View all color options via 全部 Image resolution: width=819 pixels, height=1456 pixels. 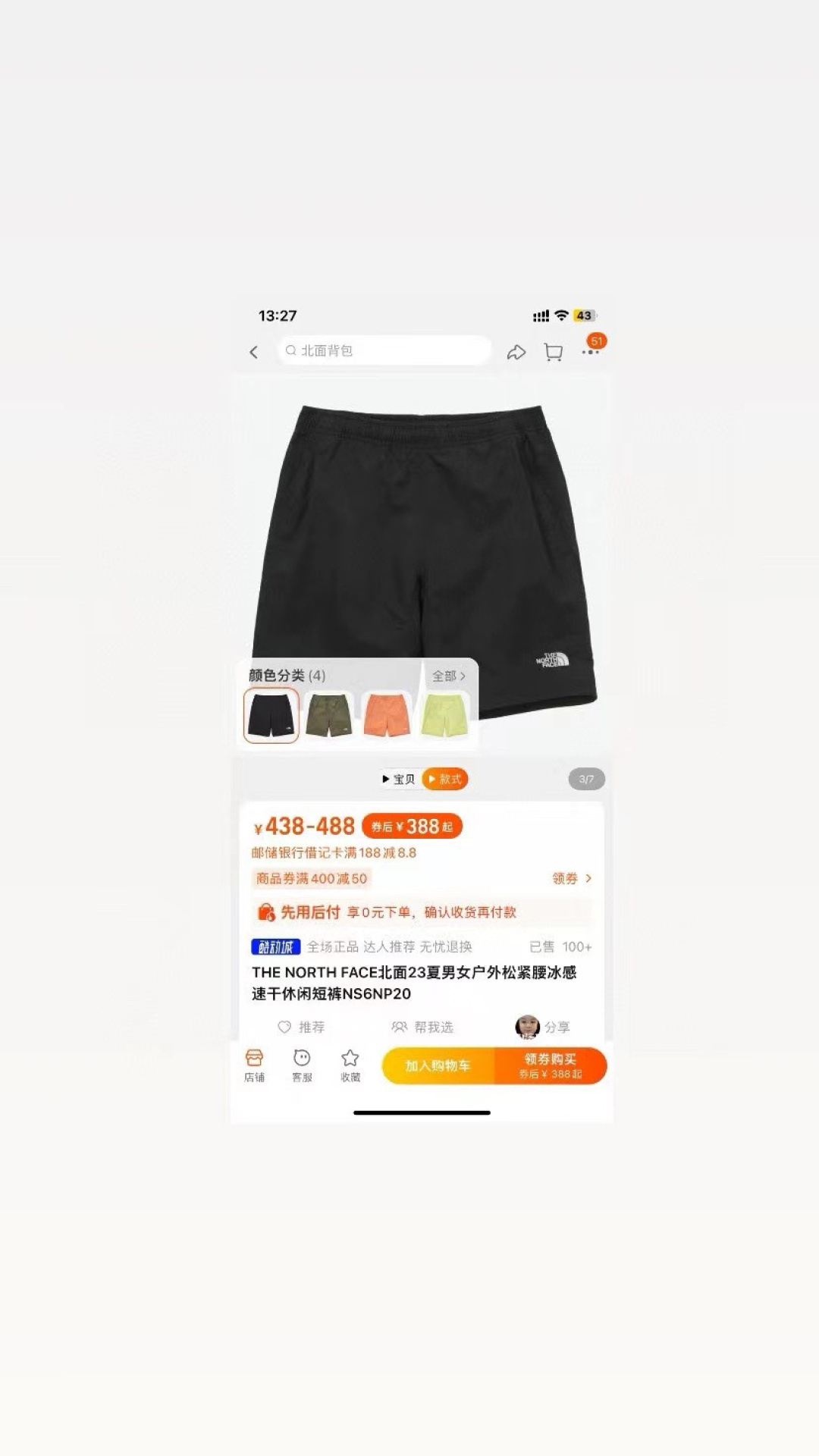pyautogui.click(x=449, y=676)
